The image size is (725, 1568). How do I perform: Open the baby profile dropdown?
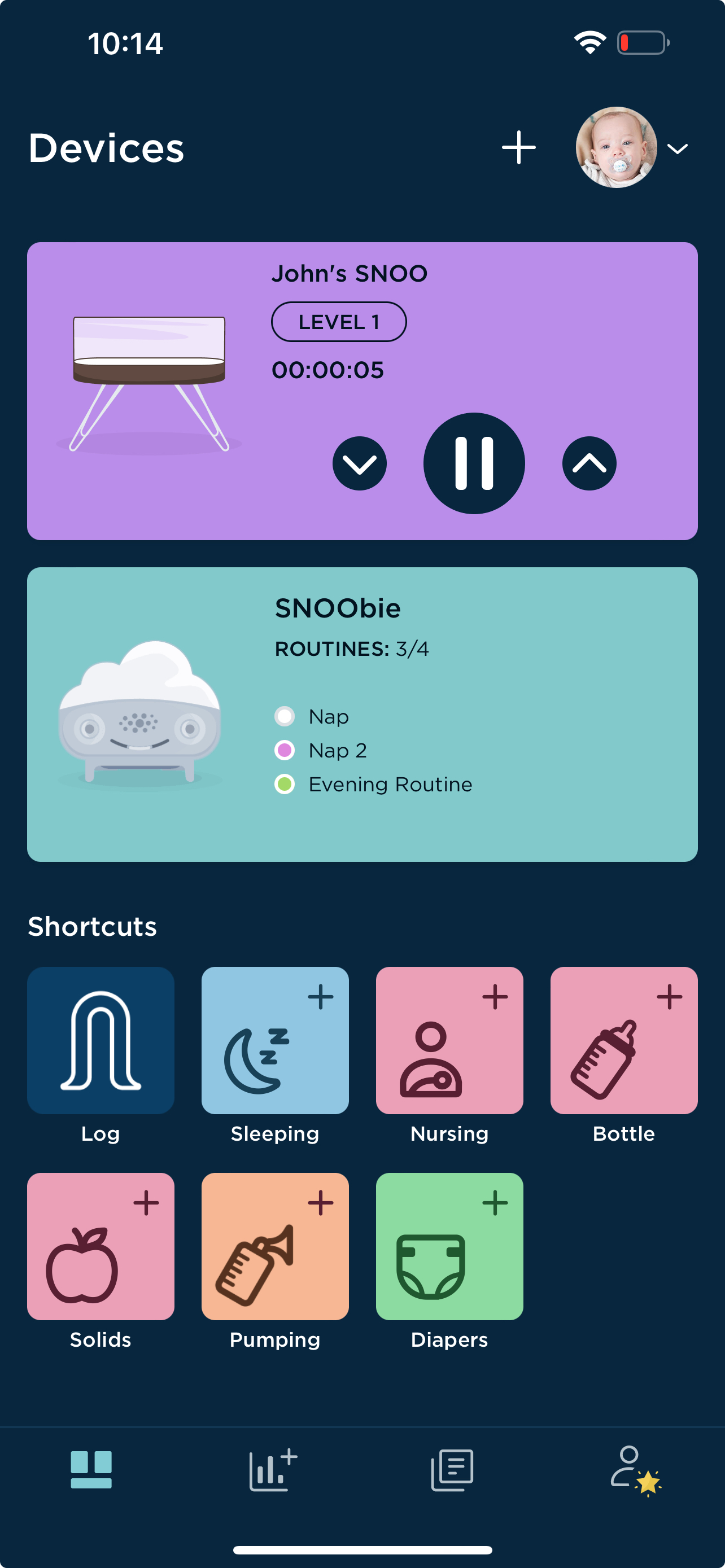pyautogui.click(x=633, y=148)
